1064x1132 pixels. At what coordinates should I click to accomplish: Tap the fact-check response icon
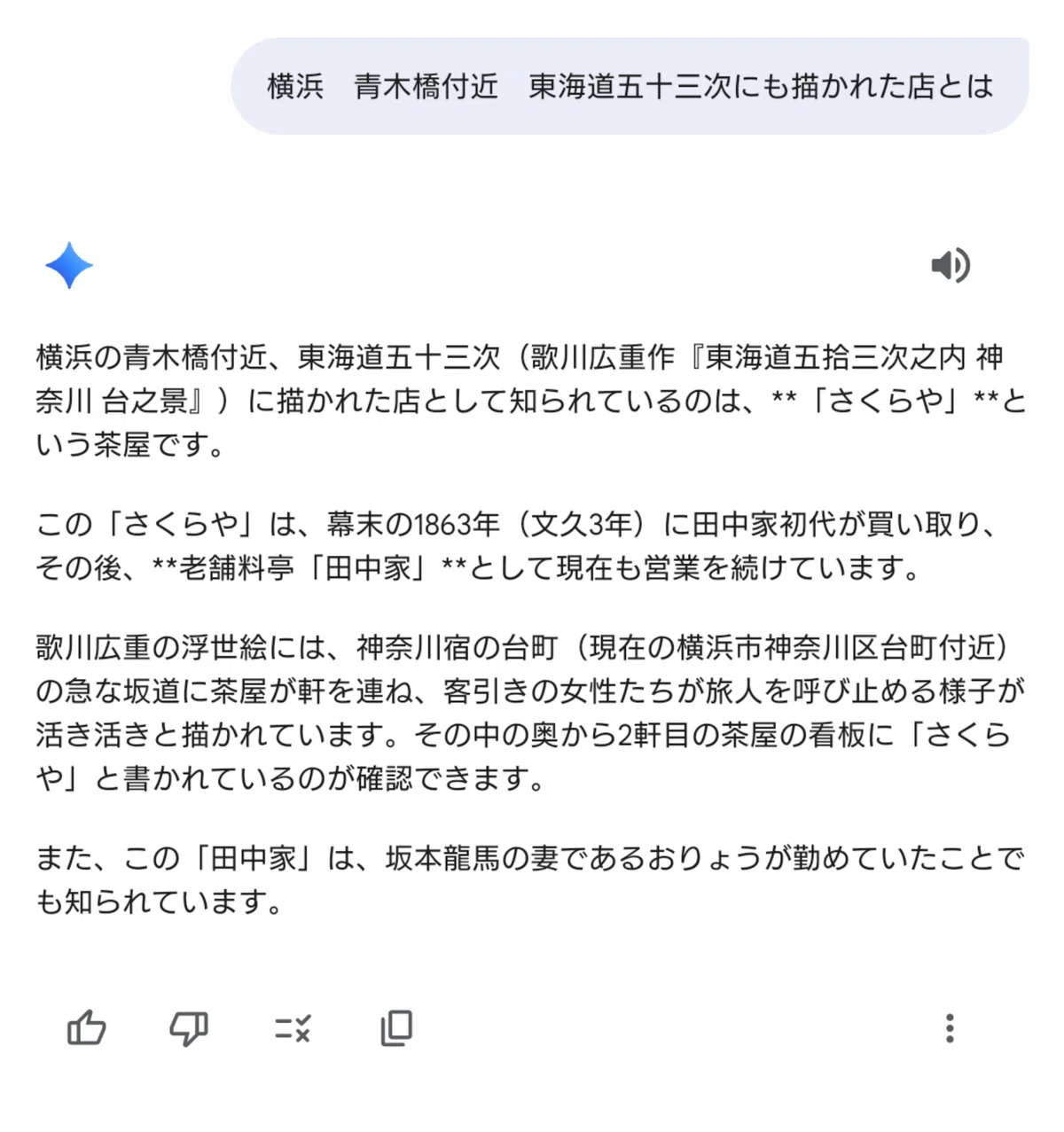coord(292,1028)
